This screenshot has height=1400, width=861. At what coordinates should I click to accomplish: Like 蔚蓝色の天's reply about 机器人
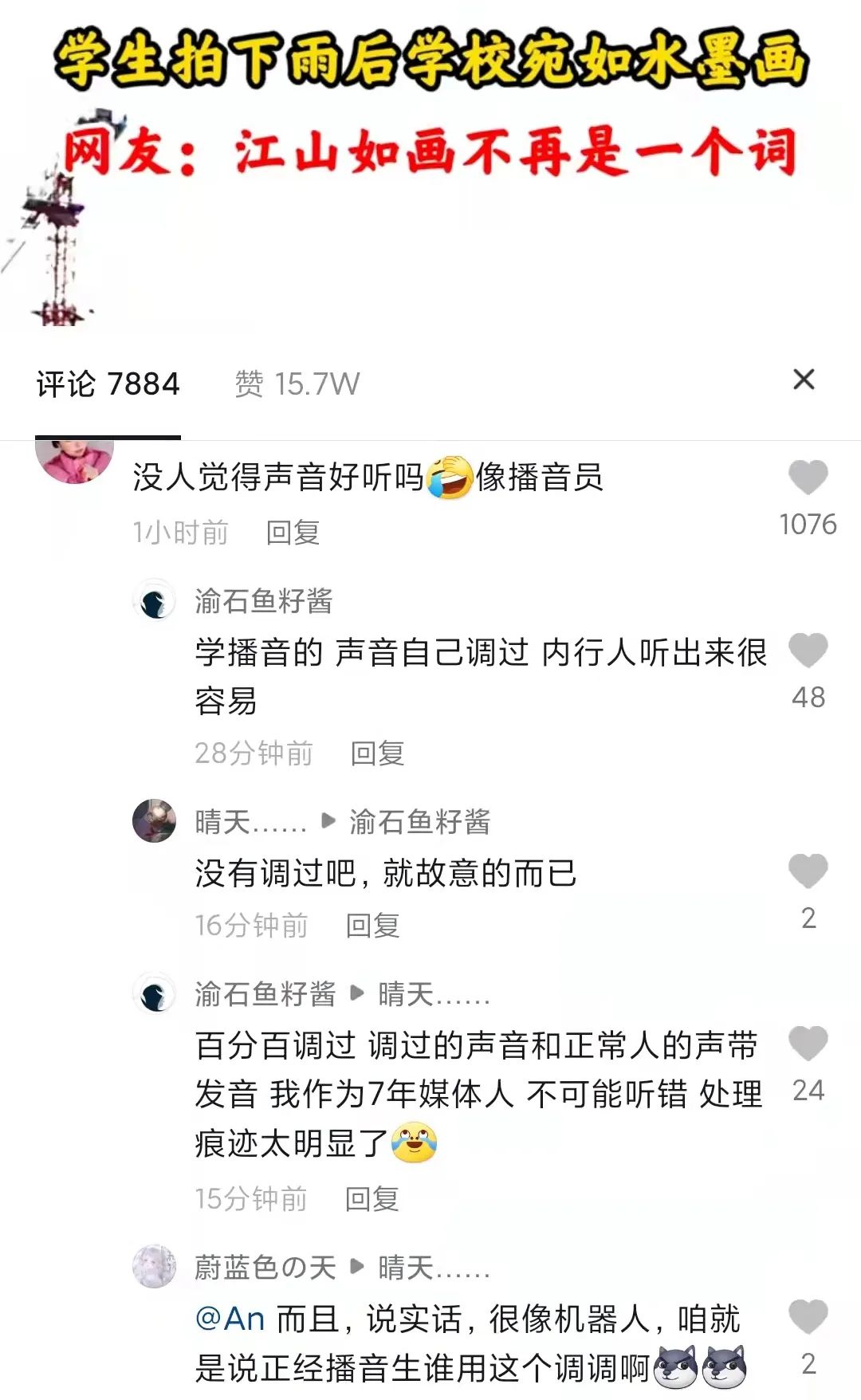tap(808, 1317)
